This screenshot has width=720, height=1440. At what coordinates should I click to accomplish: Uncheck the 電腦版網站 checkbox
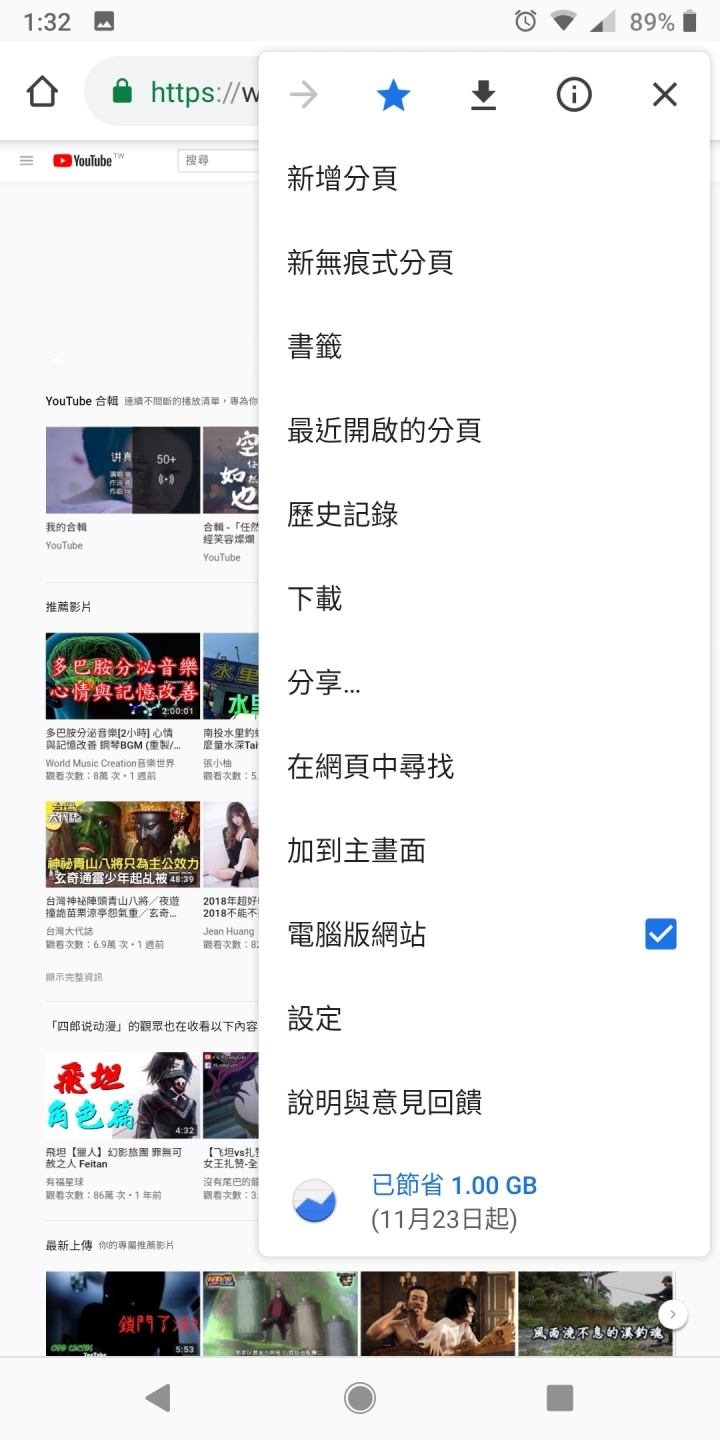[x=660, y=934]
